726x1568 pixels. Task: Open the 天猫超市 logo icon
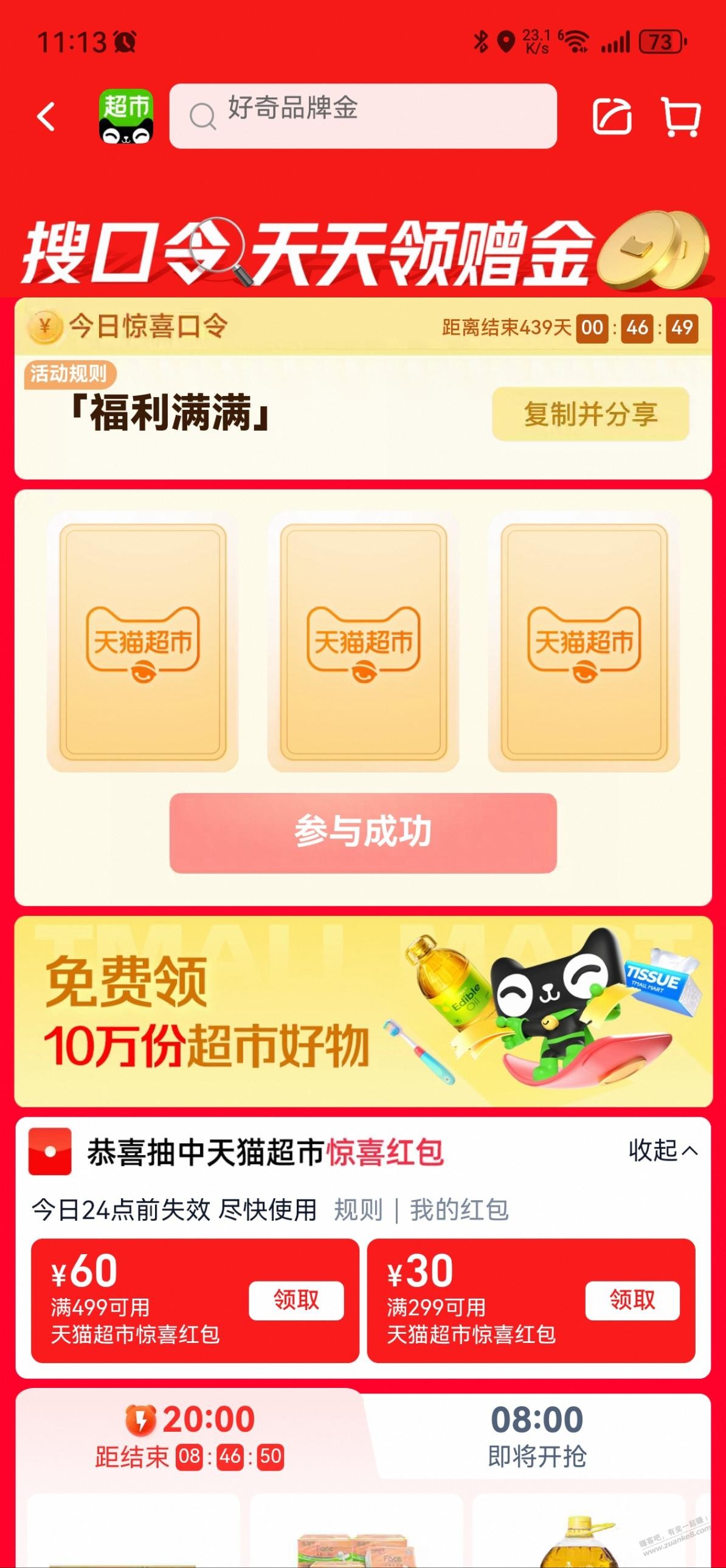coord(126,116)
